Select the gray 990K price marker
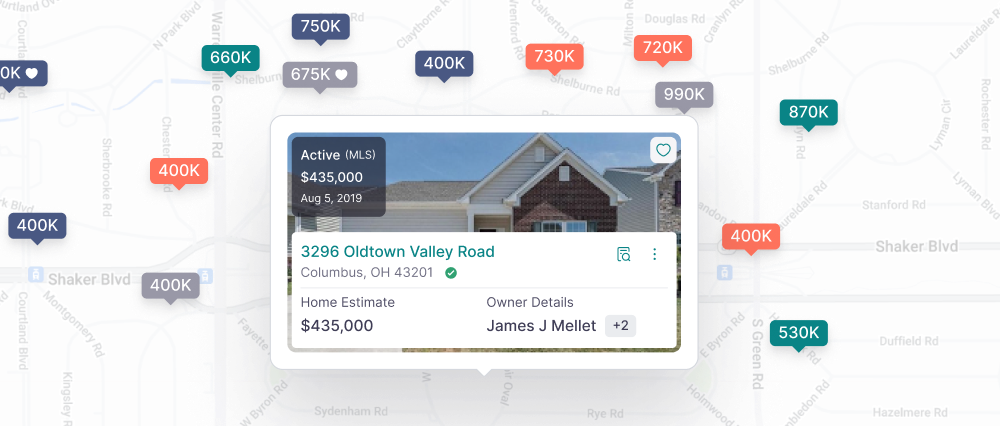 click(684, 94)
